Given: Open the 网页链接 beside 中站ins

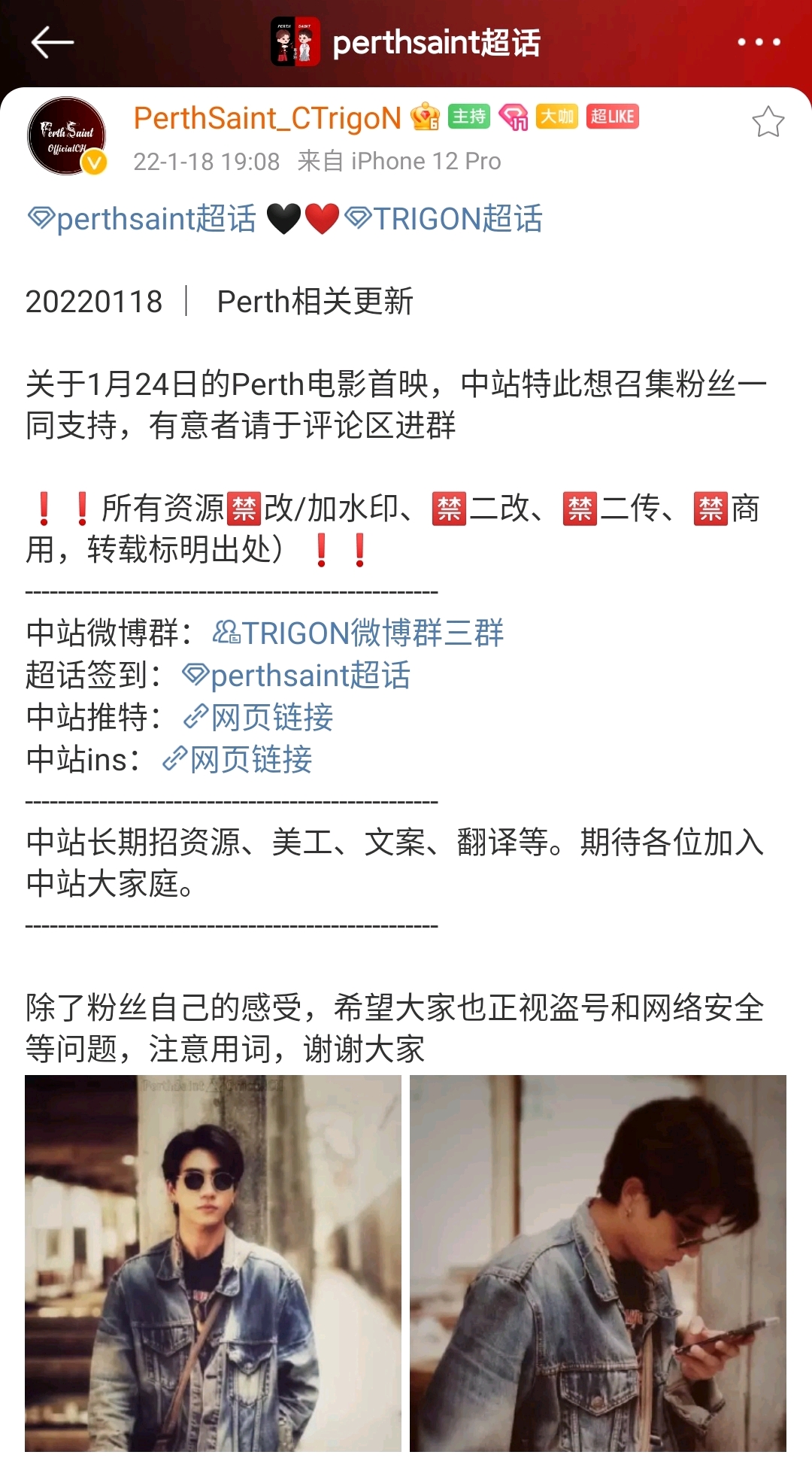Looking at the screenshot, I should [x=237, y=760].
